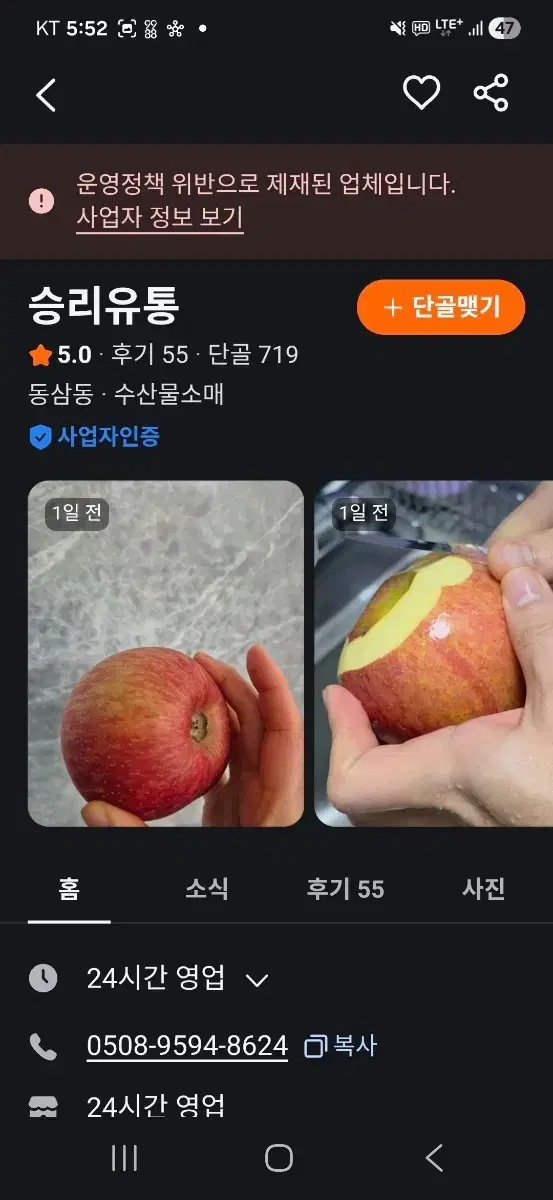553x1200 pixels.
Task: Go back using the top-left arrow
Action: pyautogui.click(x=46, y=95)
